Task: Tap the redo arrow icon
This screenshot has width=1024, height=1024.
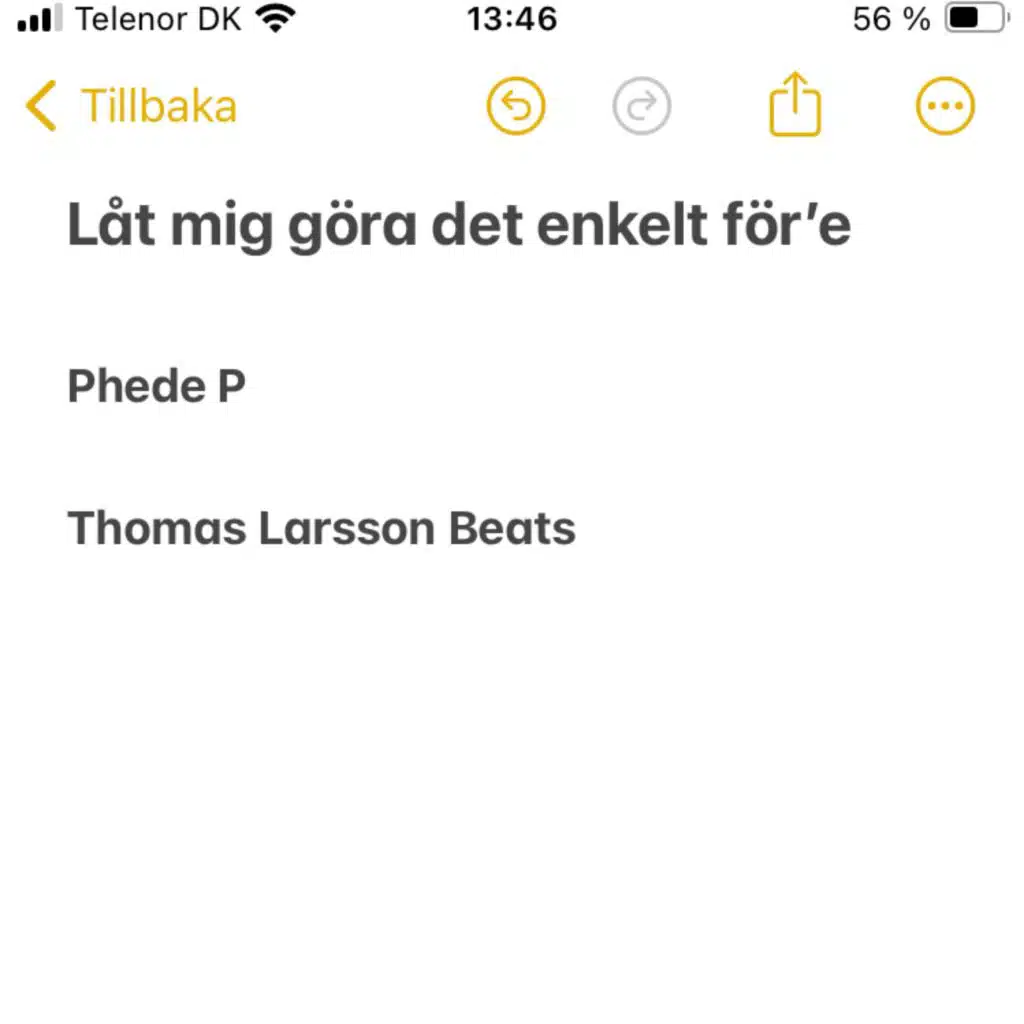Action: [641, 106]
